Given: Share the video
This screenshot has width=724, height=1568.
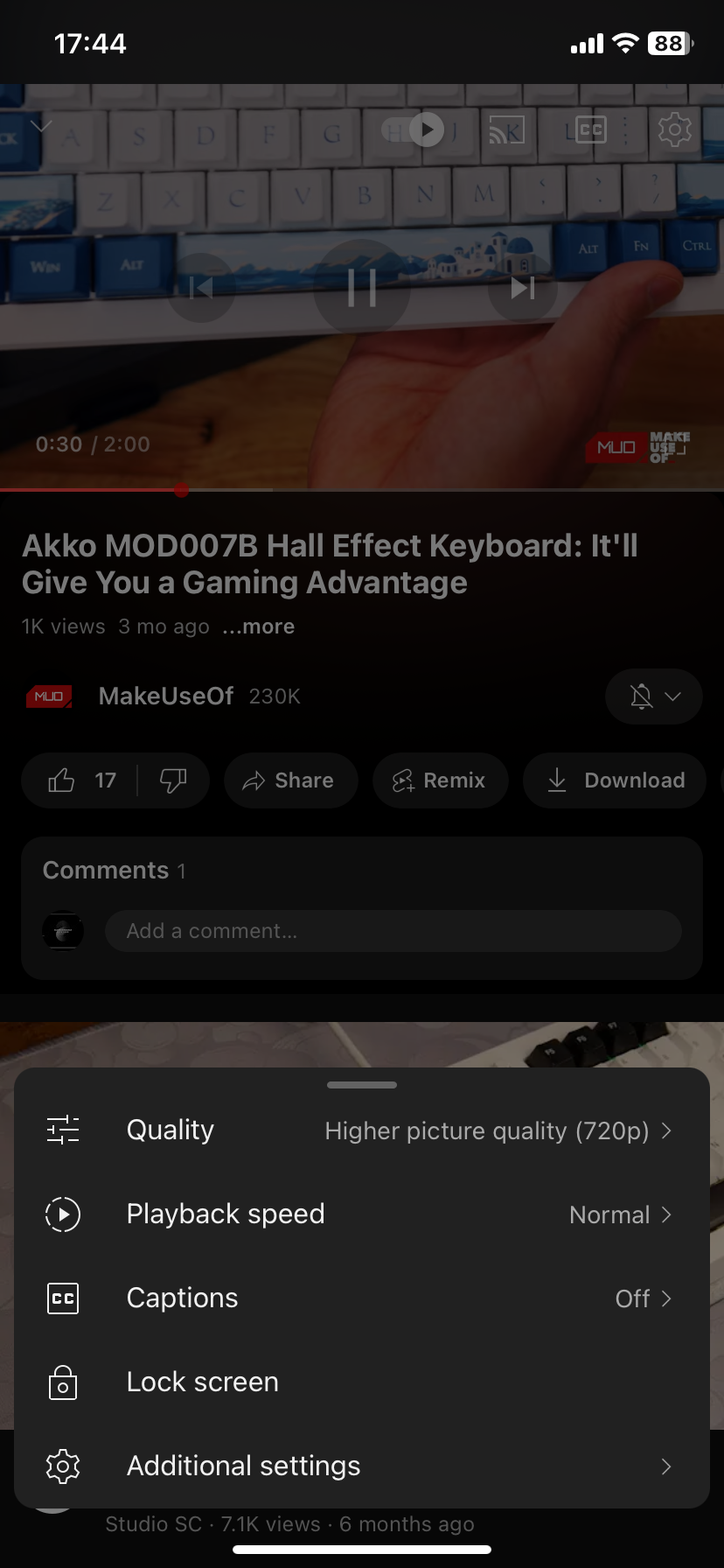Looking at the screenshot, I should (290, 780).
